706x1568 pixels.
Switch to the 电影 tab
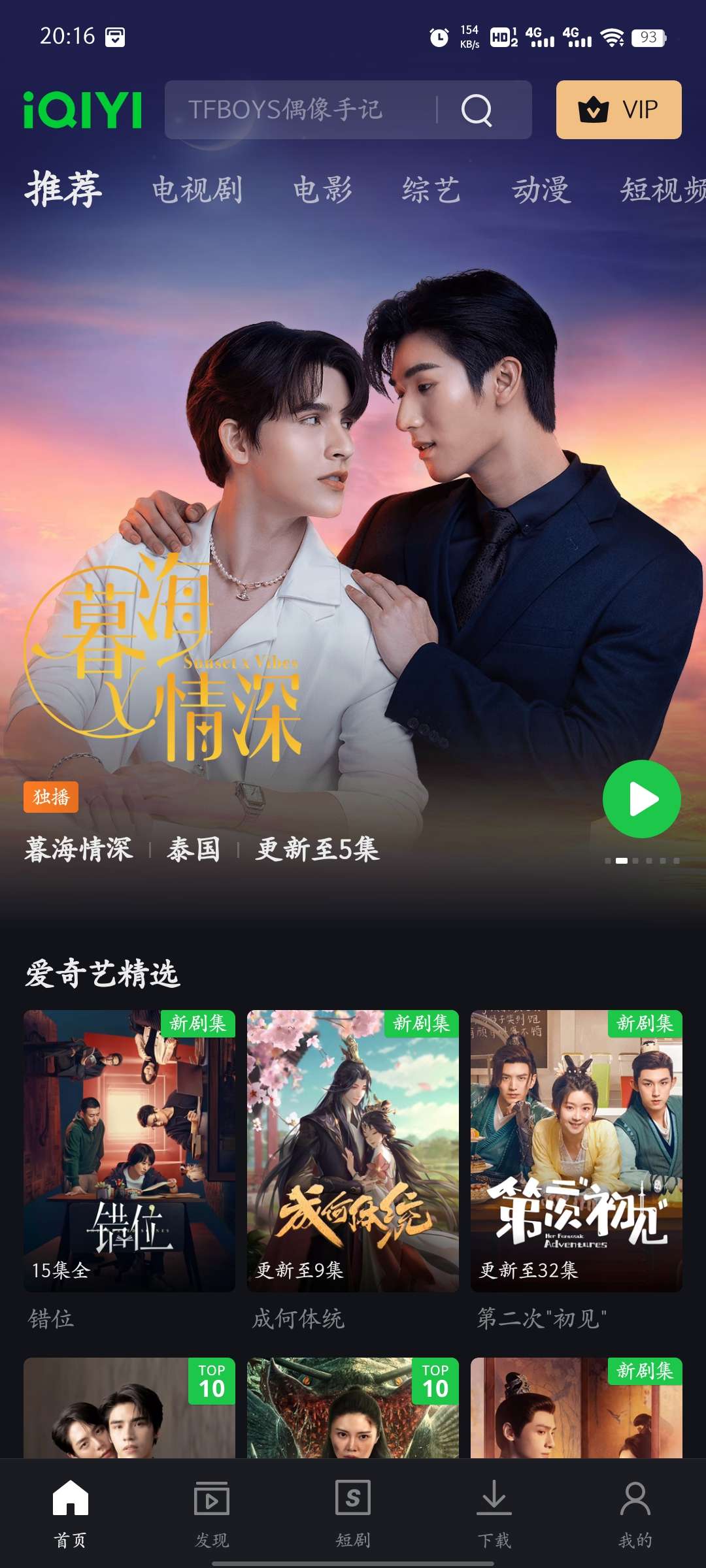323,190
